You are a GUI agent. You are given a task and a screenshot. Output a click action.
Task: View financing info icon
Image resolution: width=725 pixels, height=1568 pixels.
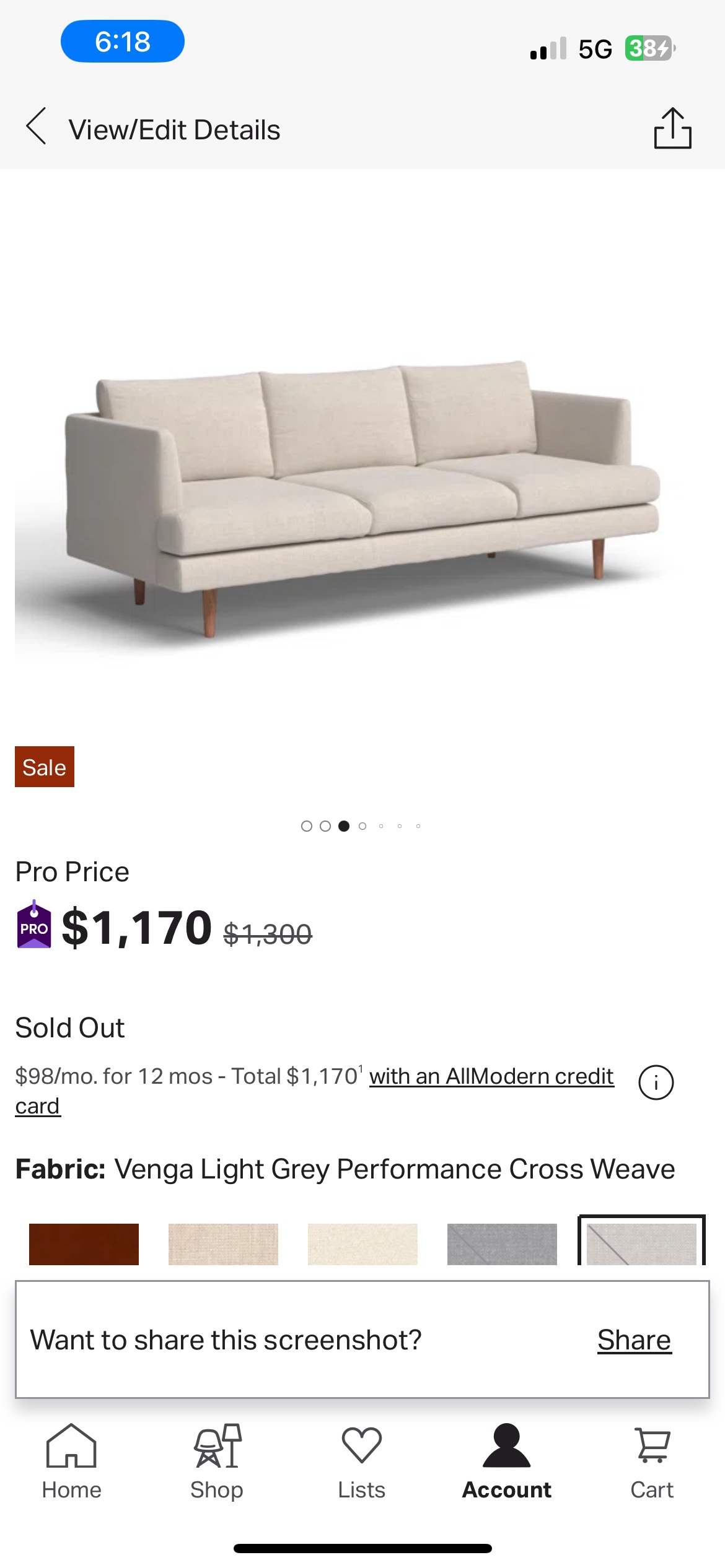656,1082
